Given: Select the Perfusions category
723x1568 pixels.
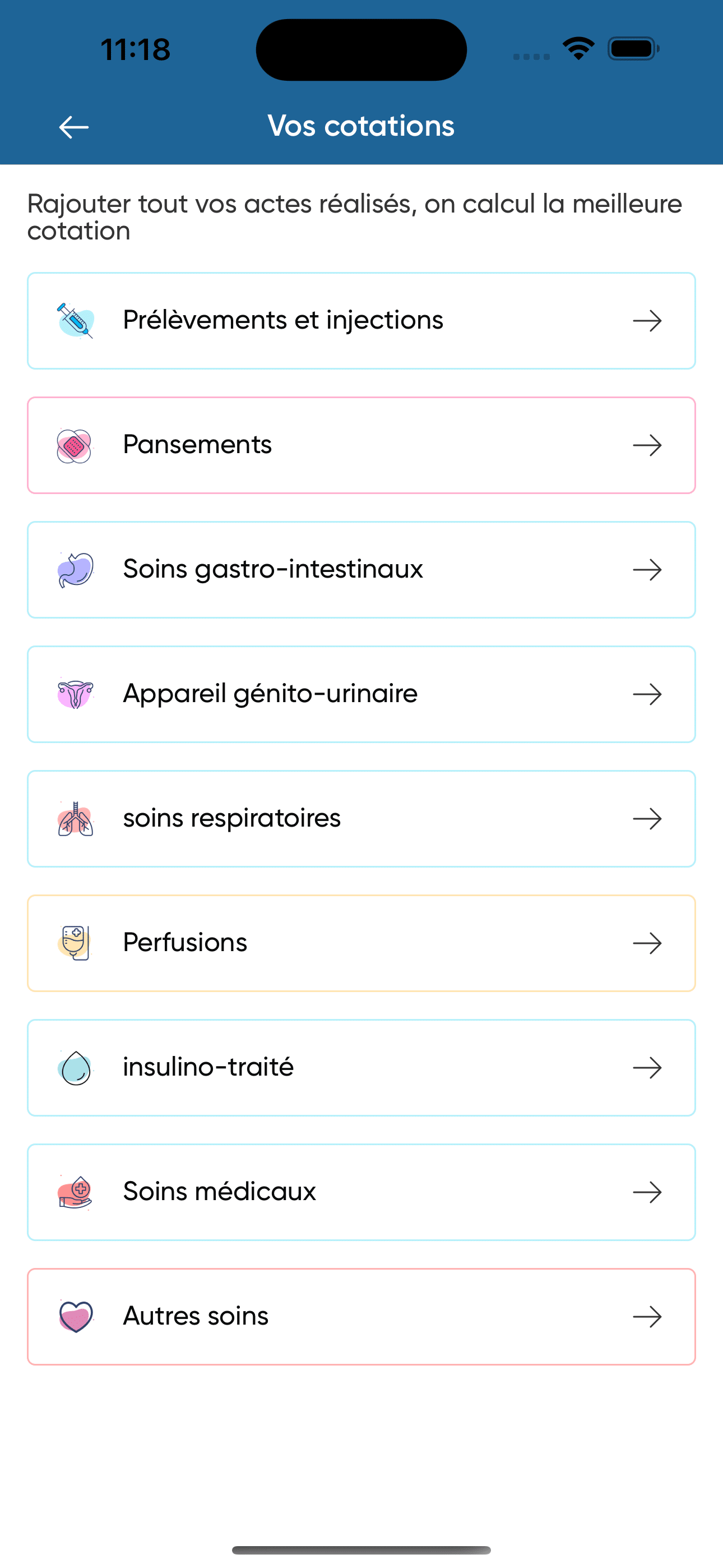Looking at the screenshot, I should tap(361, 943).
